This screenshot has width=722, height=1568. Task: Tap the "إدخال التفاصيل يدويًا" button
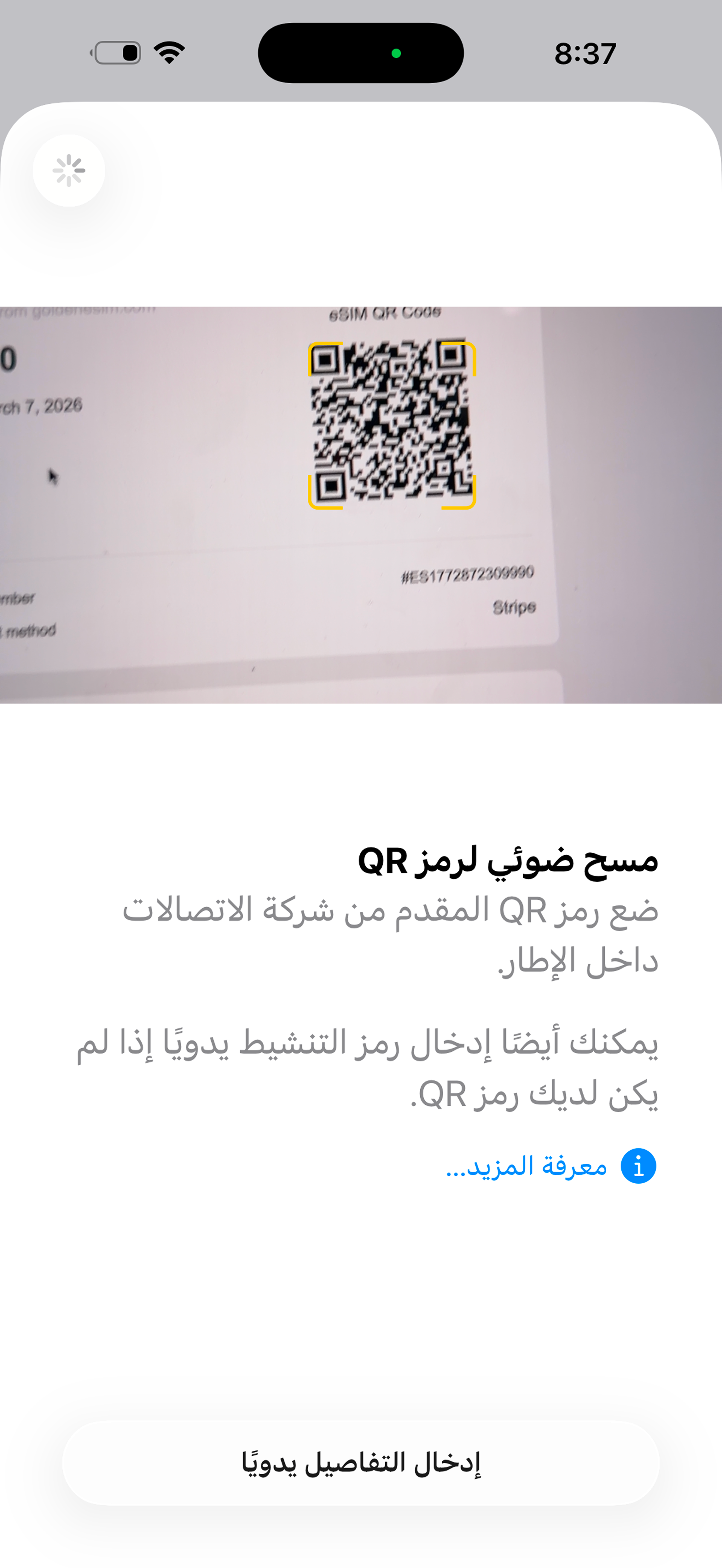(360, 1463)
